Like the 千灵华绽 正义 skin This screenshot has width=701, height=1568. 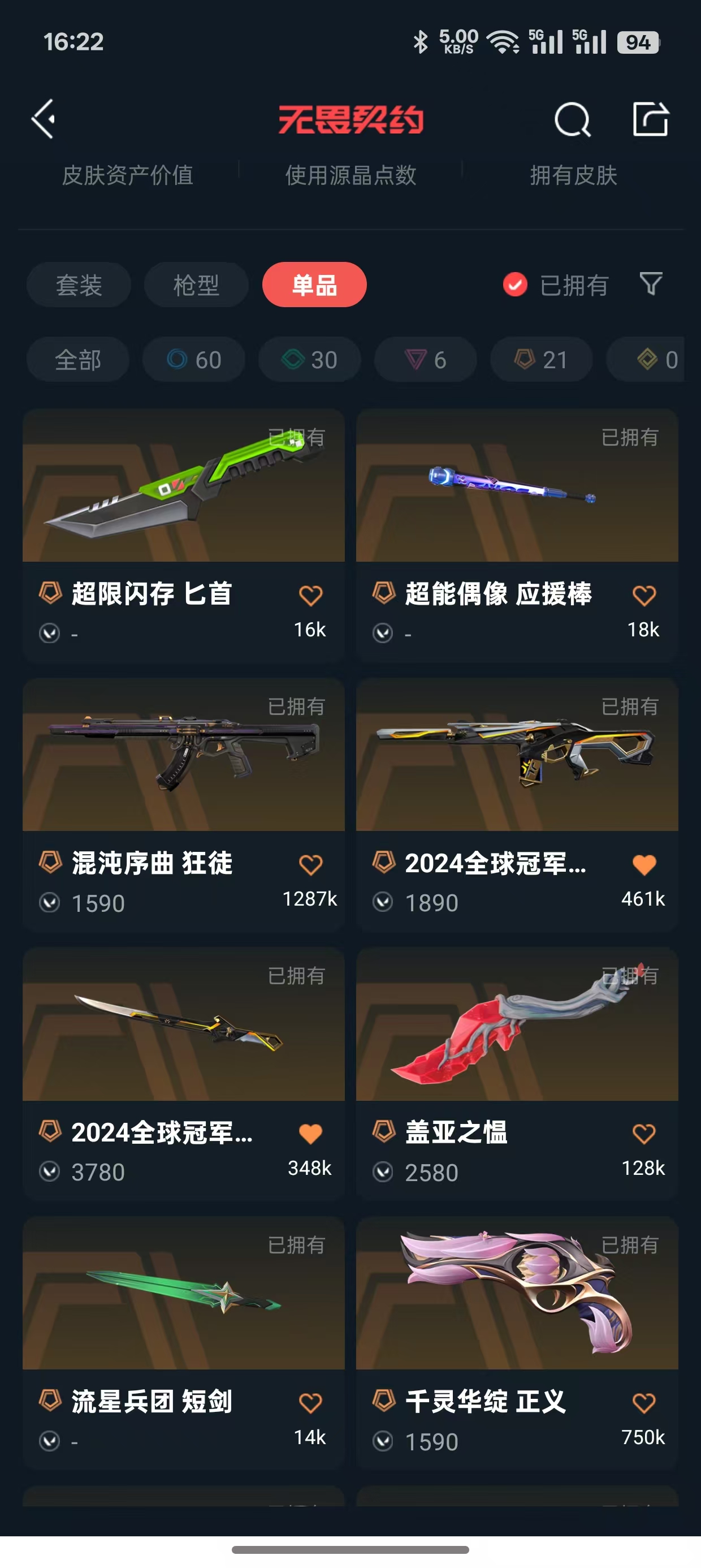644,1403
